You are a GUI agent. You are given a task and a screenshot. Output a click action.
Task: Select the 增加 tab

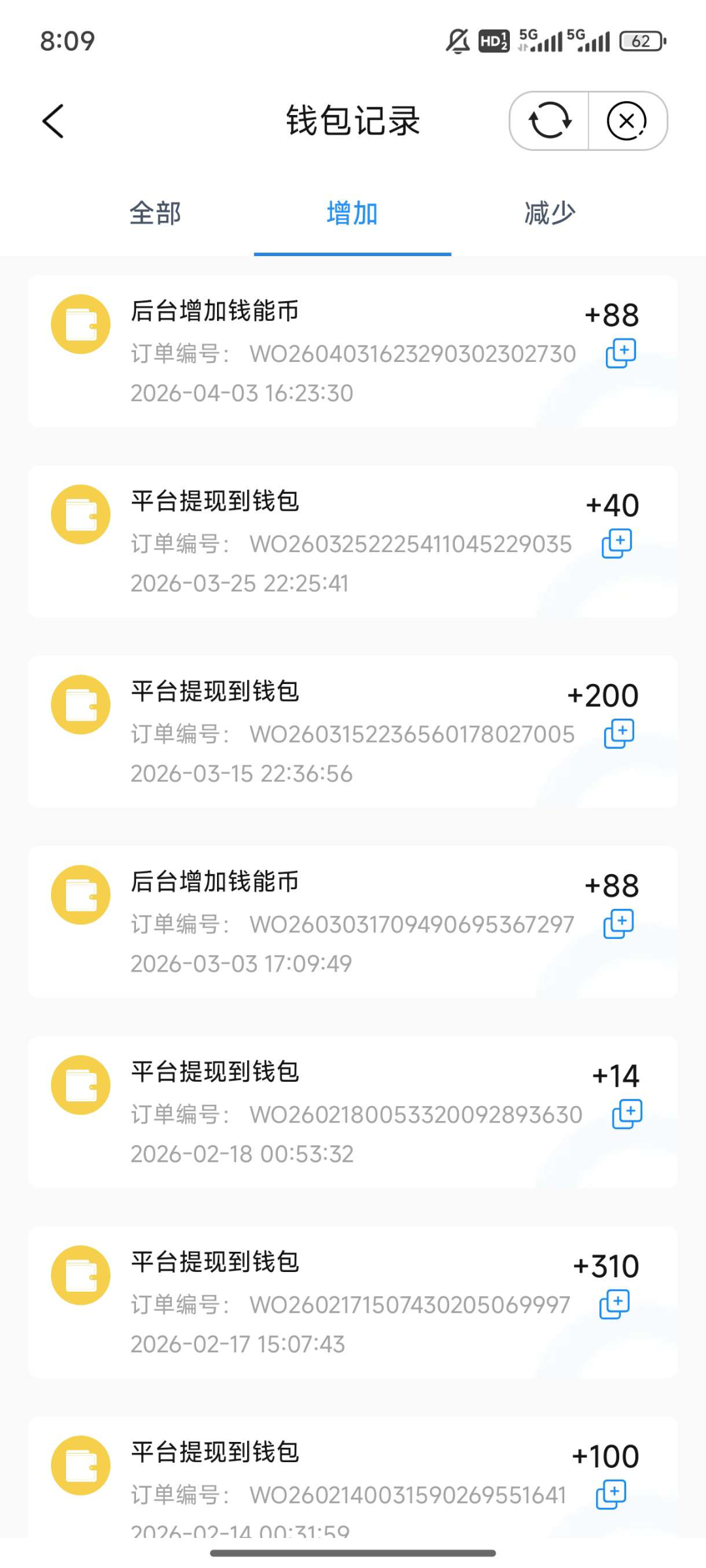point(352,214)
